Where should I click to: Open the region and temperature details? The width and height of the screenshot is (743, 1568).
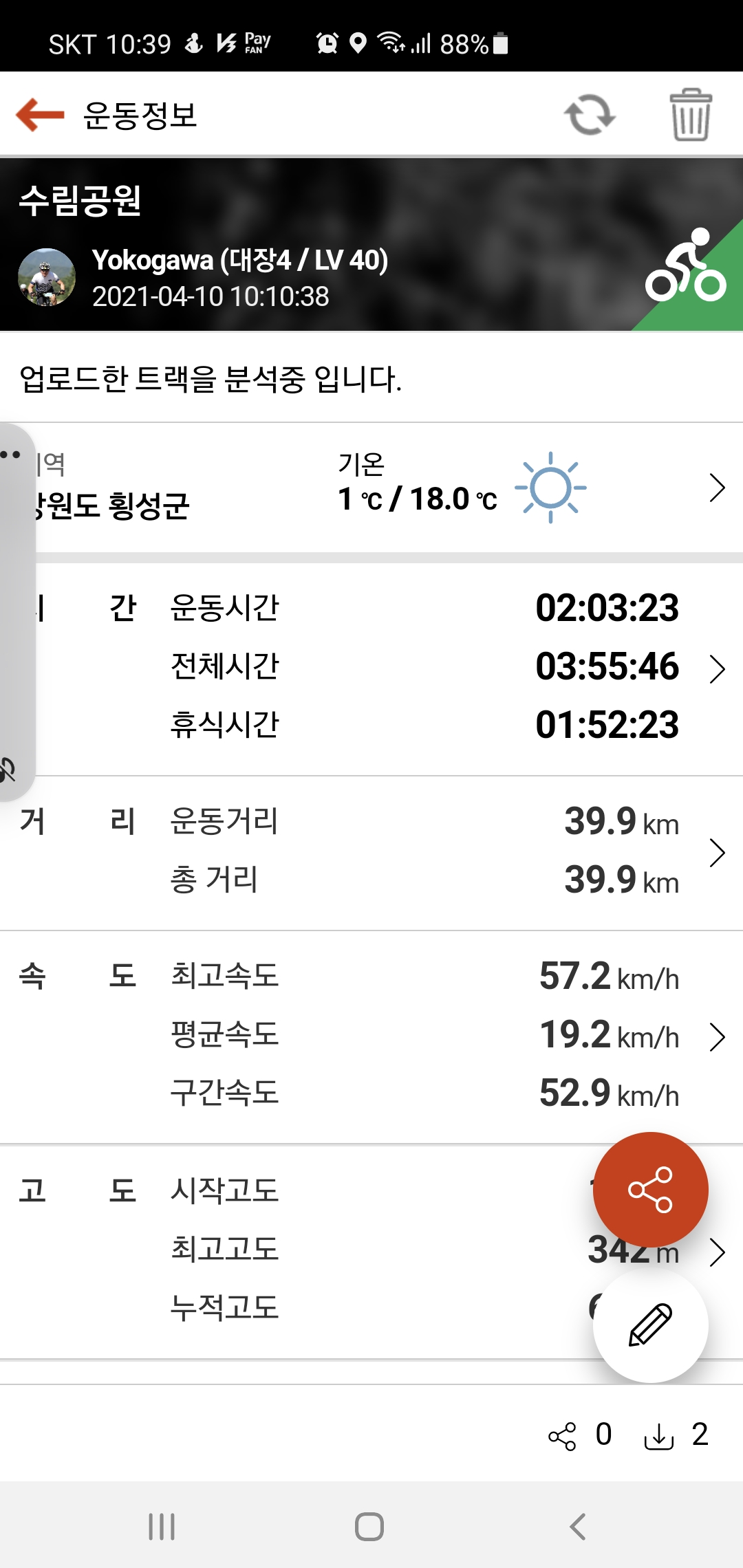coord(371,488)
